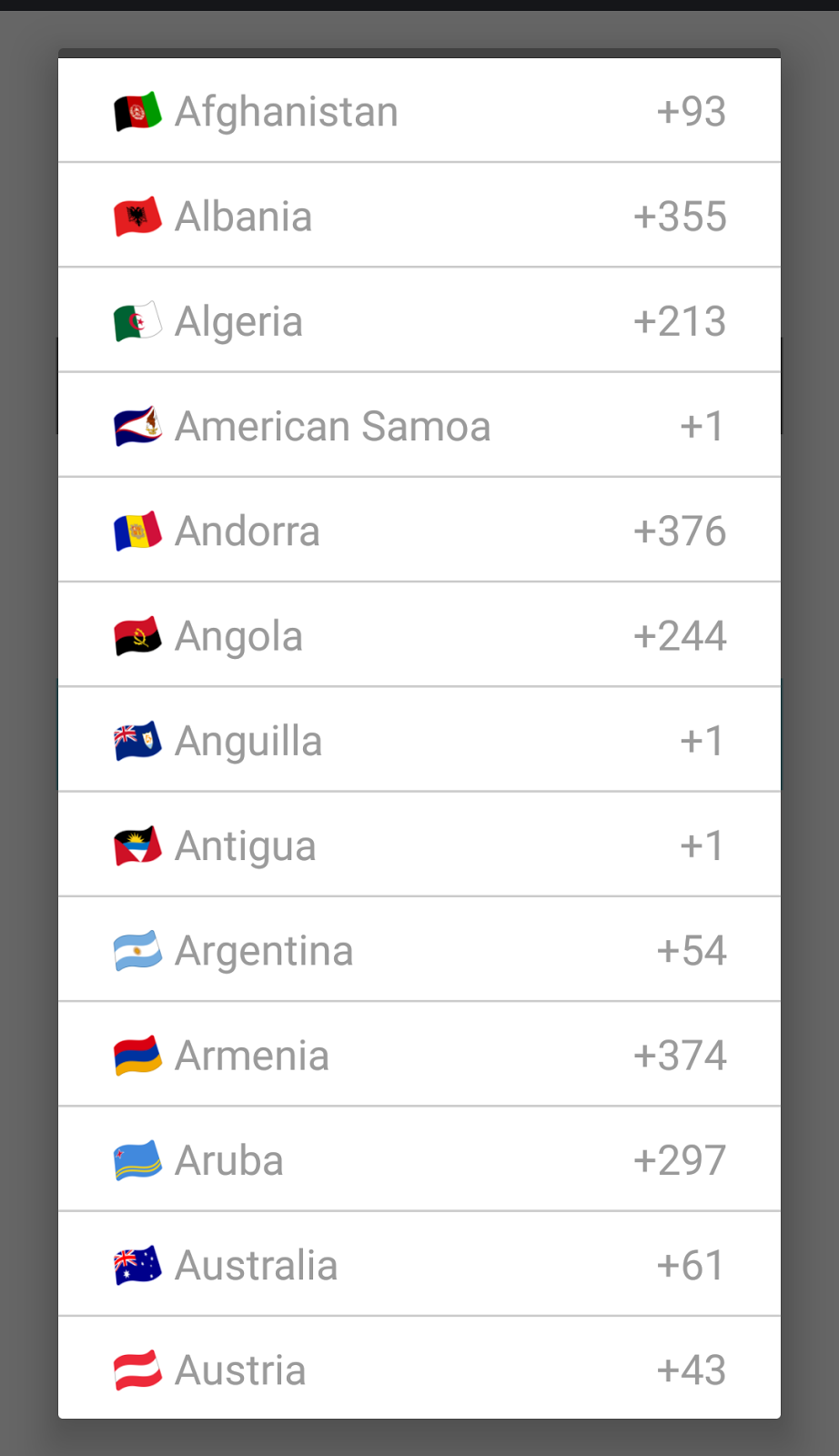The image size is (839, 1456).
Task: Click the Andorra flag icon
Action: [137, 530]
